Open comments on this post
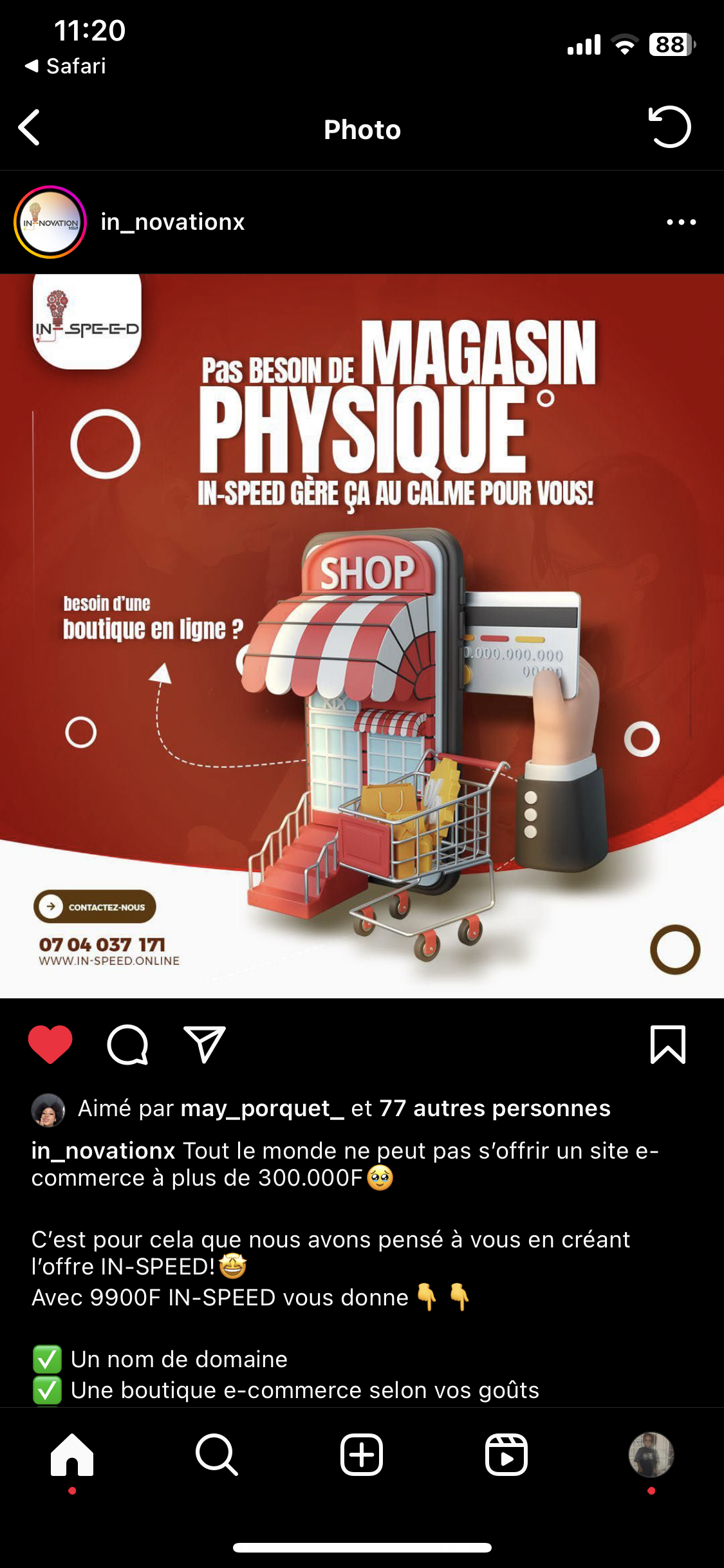The height and width of the screenshot is (1568, 724). 127,1044
